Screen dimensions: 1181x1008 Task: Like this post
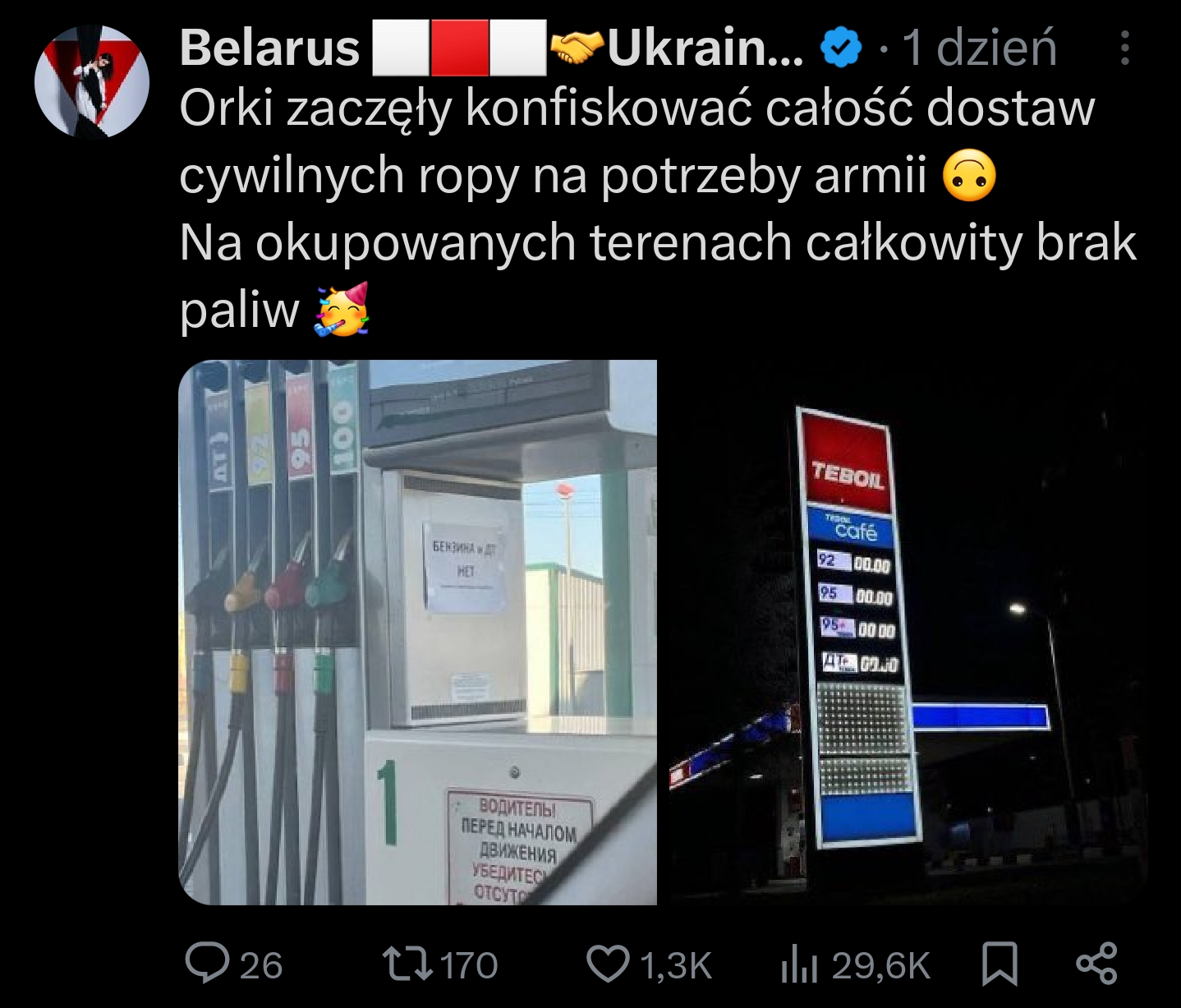click(608, 964)
